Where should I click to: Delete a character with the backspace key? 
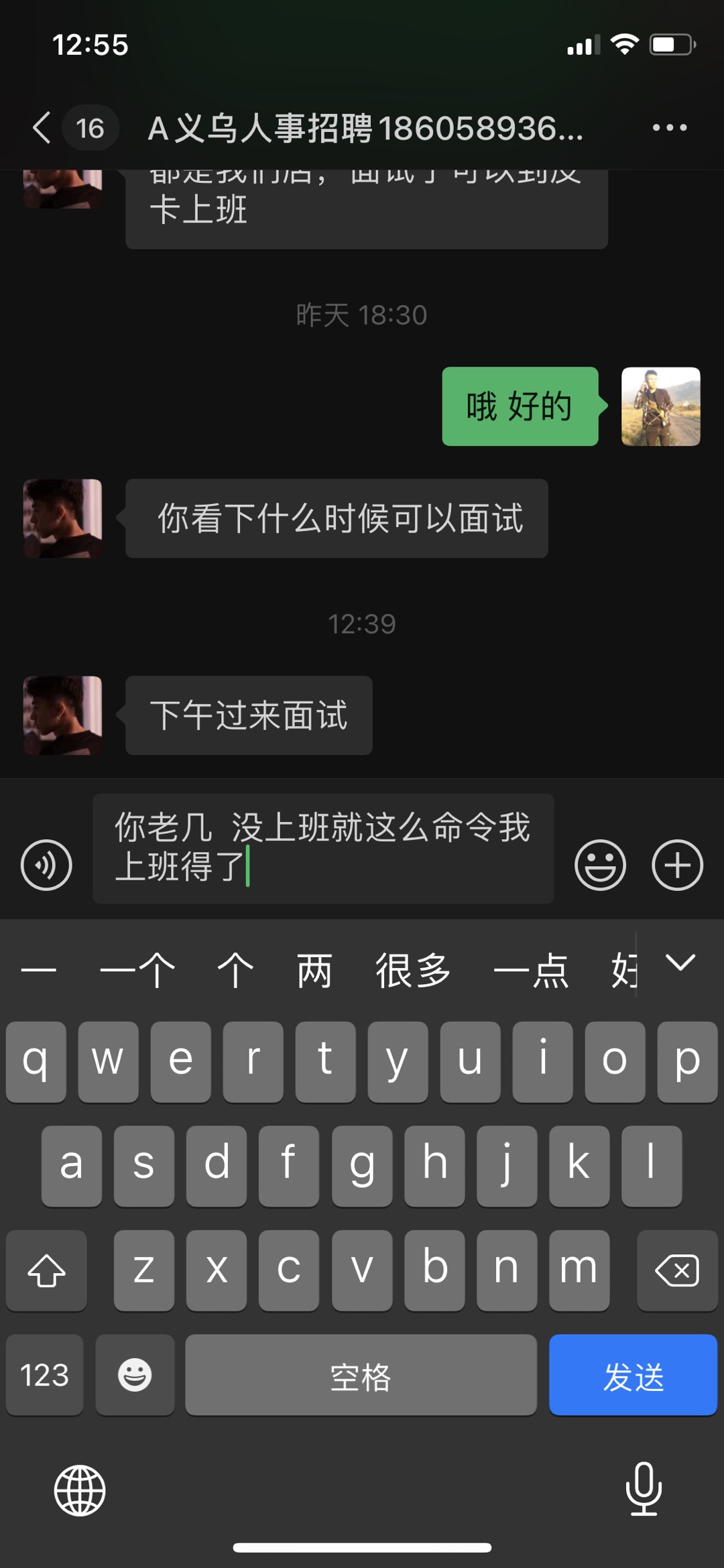pos(677,1270)
